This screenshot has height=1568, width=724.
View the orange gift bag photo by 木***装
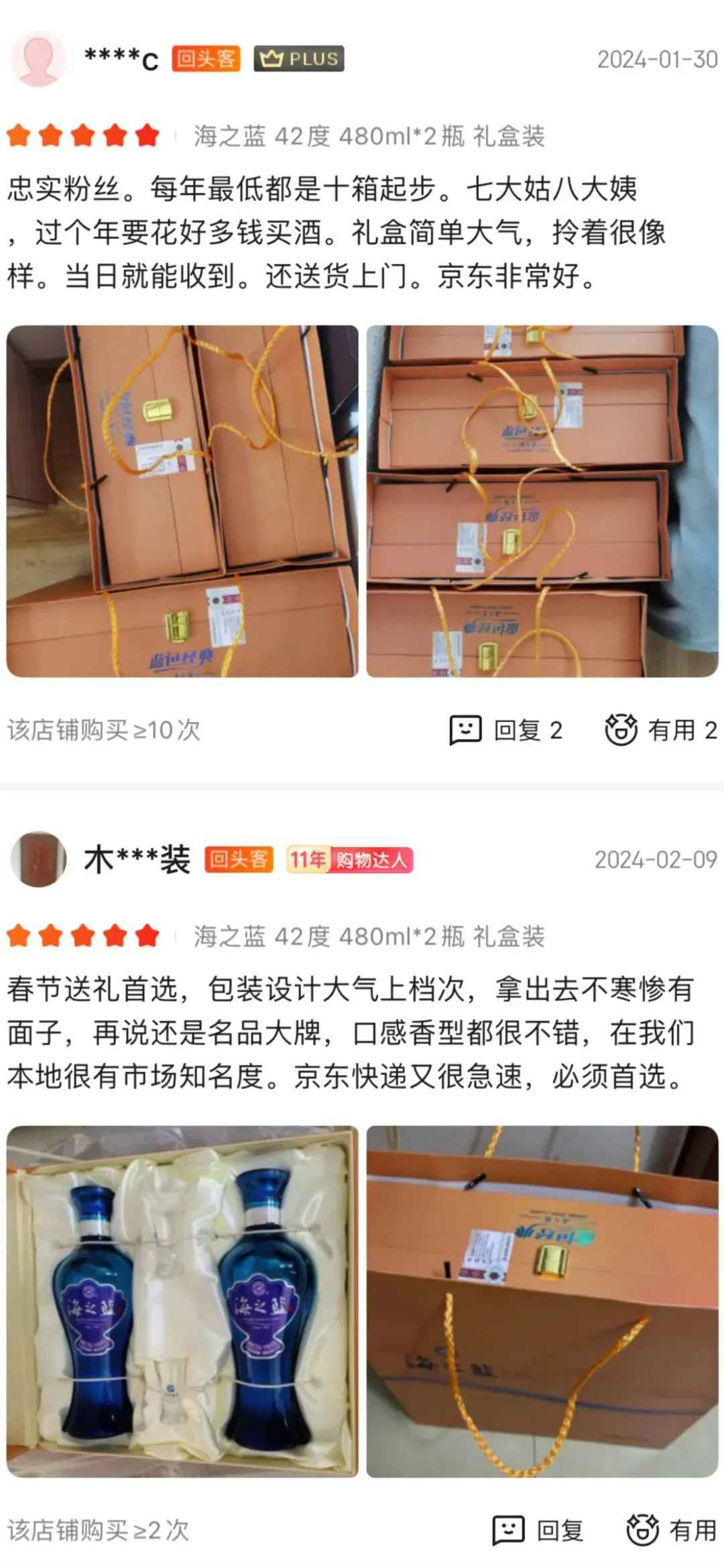pyautogui.click(x=542, y=1301)
